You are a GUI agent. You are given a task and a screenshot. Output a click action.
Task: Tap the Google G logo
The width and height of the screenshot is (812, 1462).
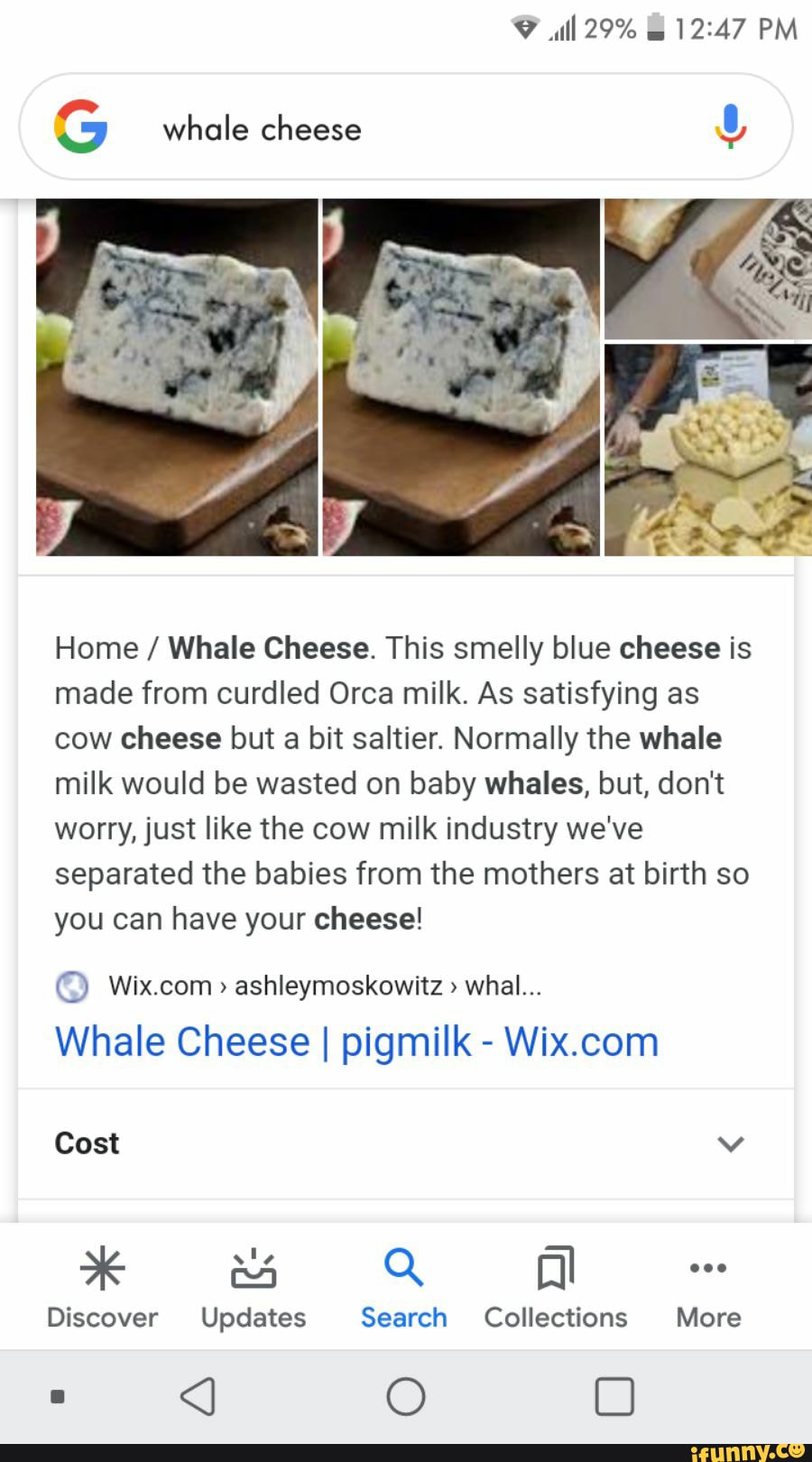tap(81, 126)
